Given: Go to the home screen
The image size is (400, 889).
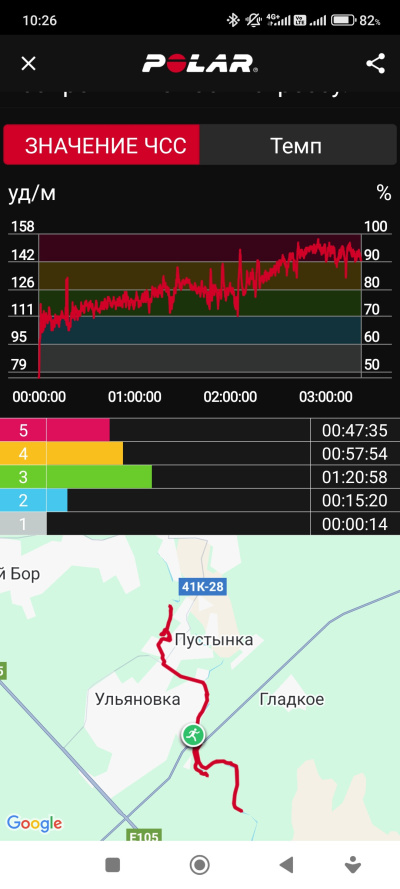Looking at the screenshot, I should point(199,865).
